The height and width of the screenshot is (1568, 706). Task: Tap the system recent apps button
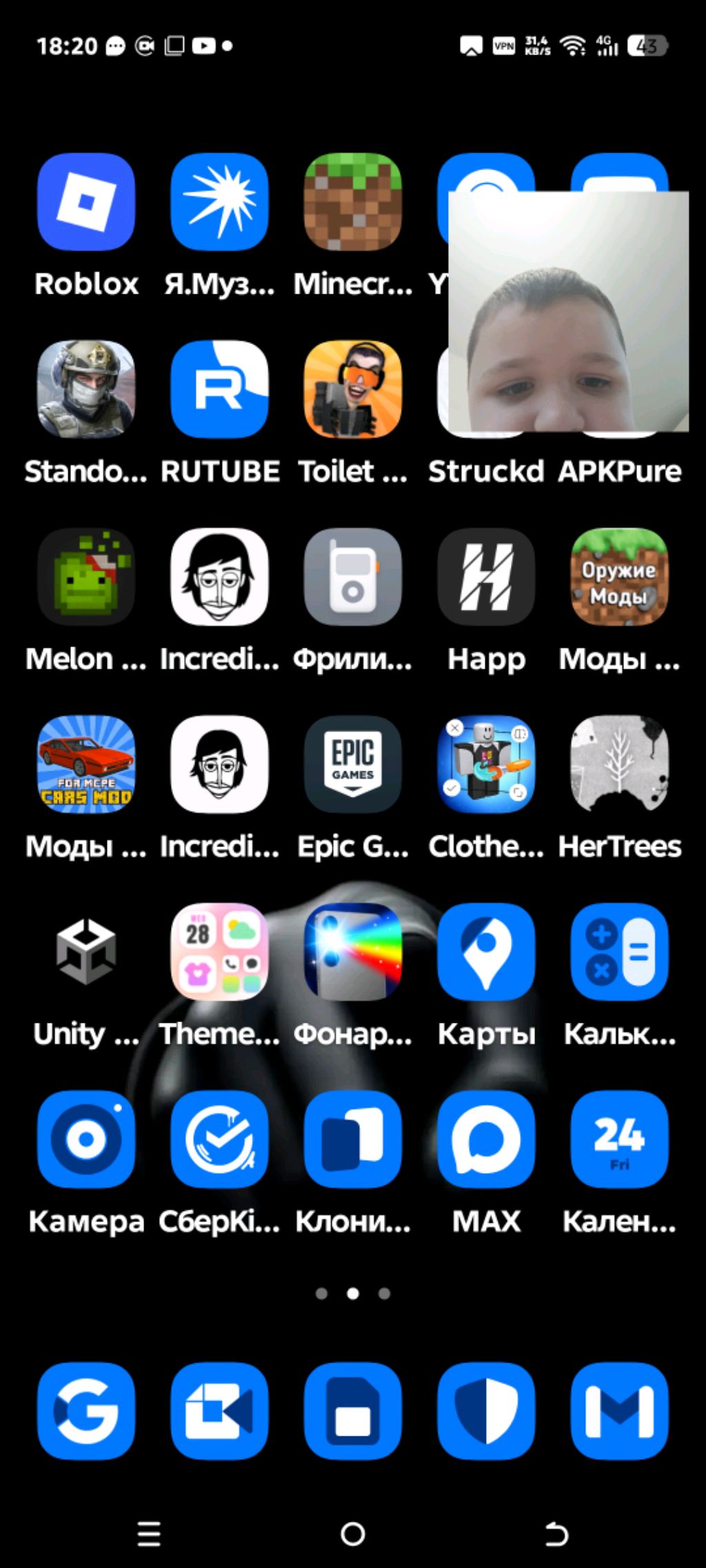149,1534
